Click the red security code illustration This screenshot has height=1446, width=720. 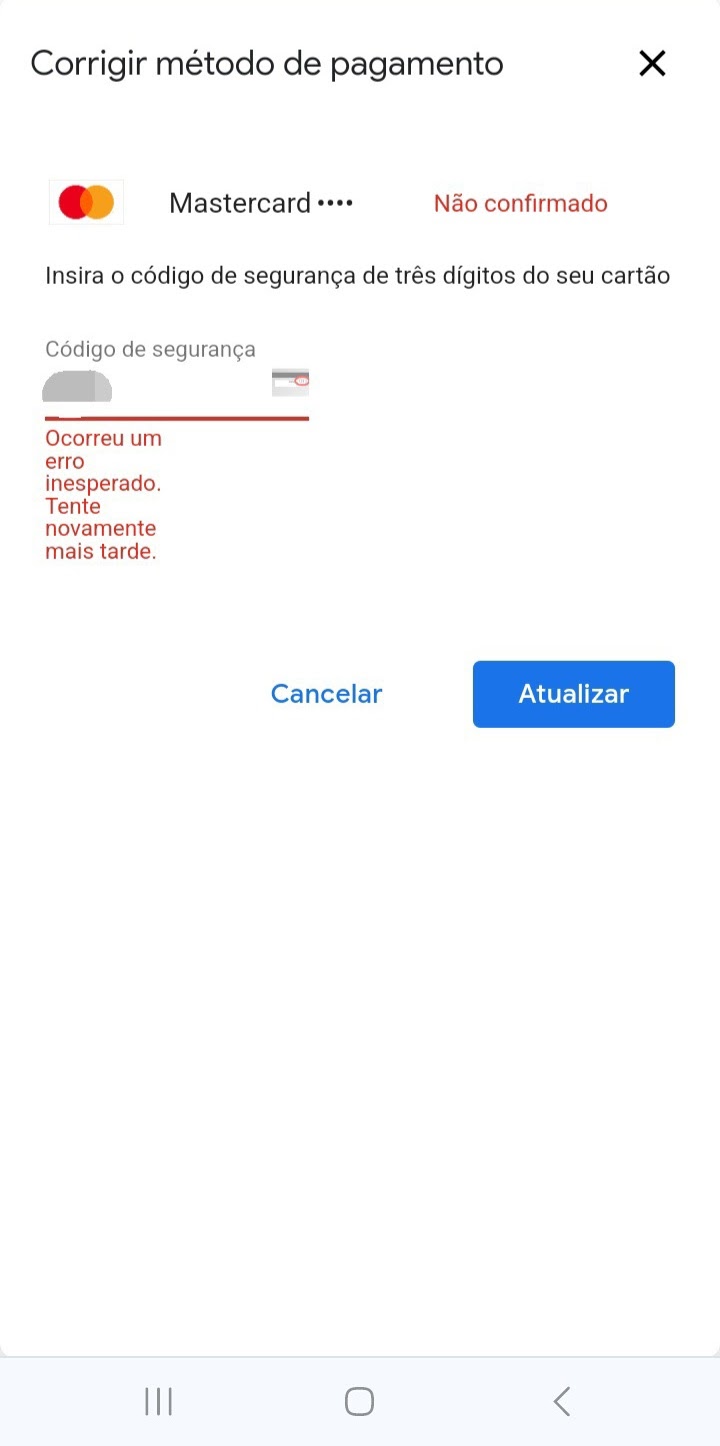(290, 382)
